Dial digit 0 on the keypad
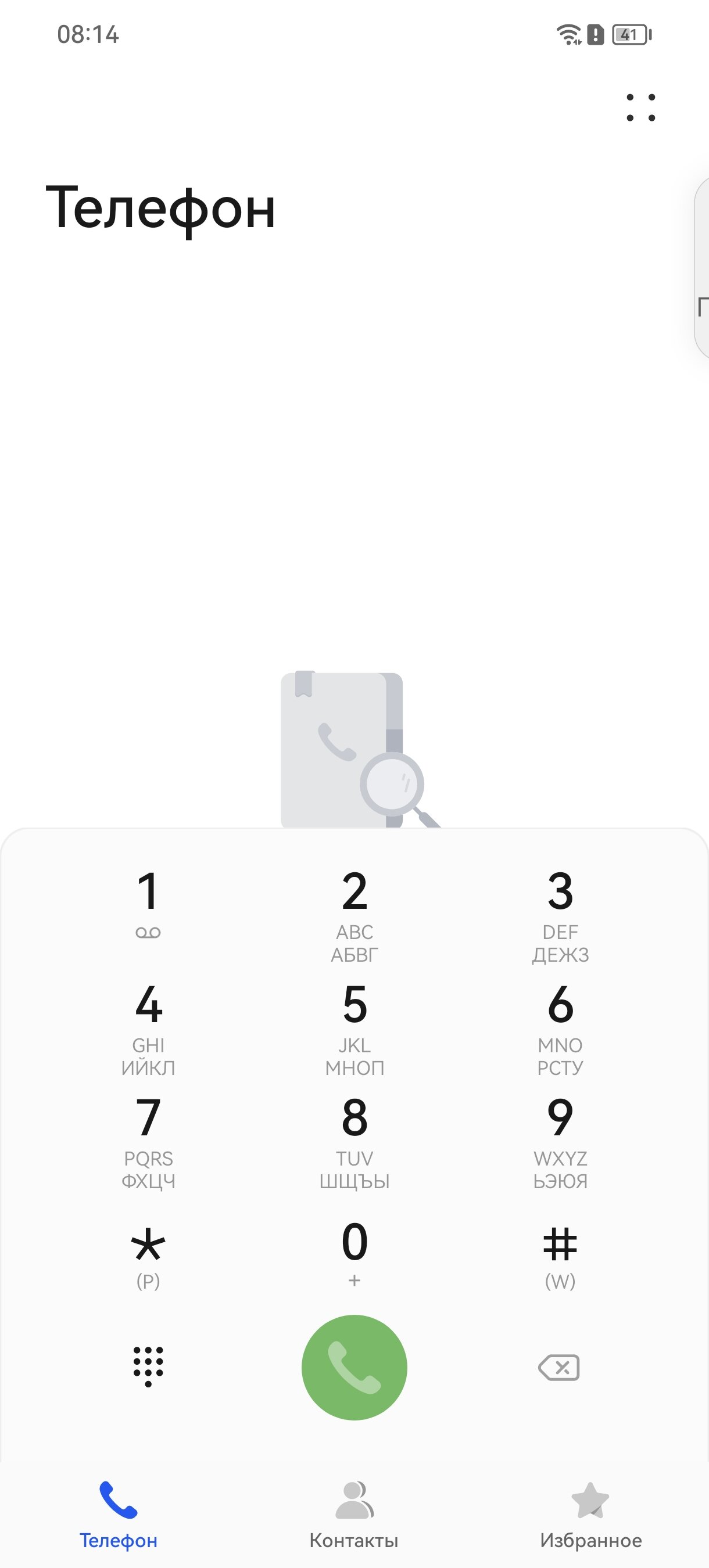The image size is (709, 1568). 354,1253
